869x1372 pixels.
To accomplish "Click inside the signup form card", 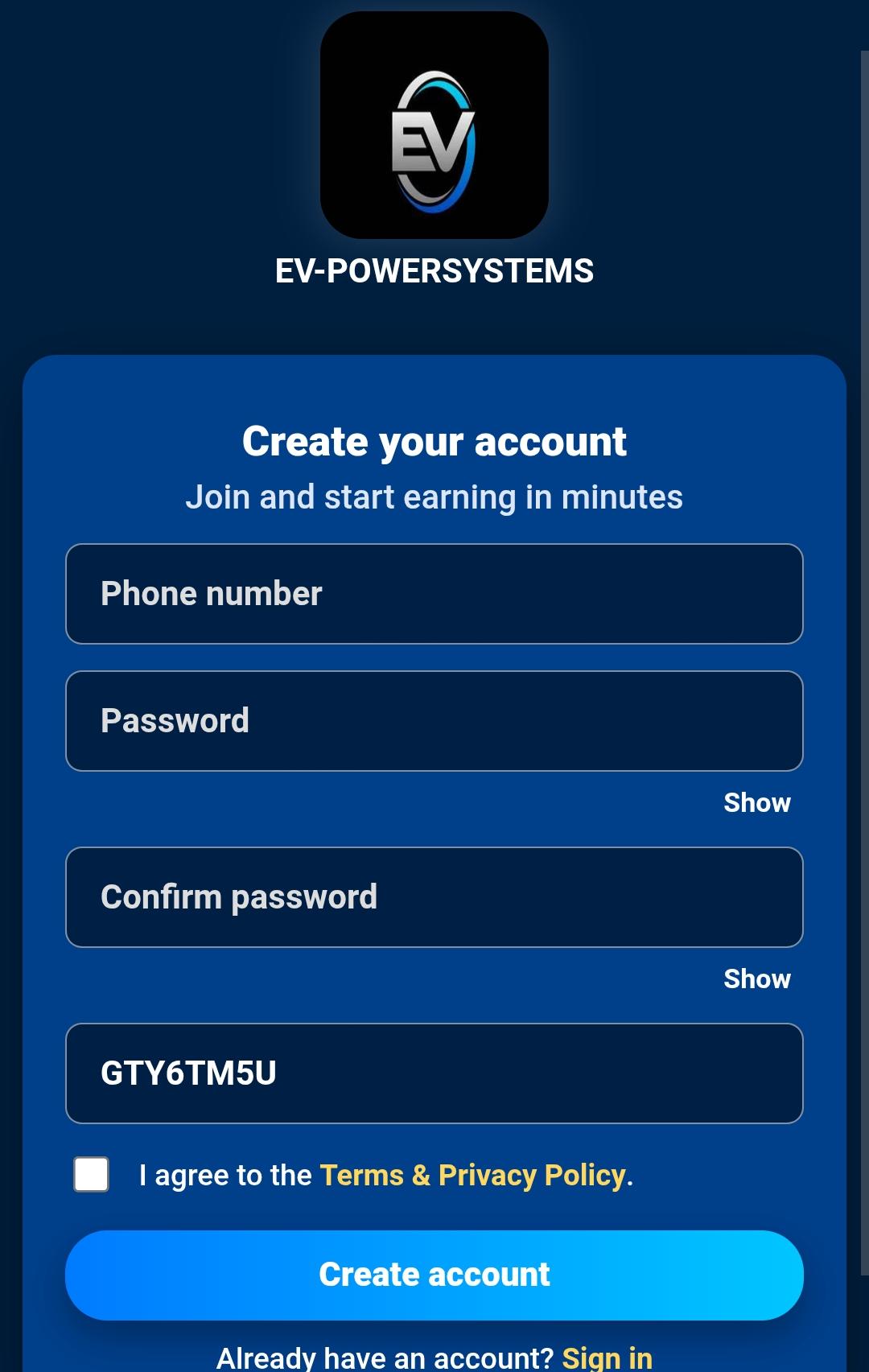I will [434, 805].
